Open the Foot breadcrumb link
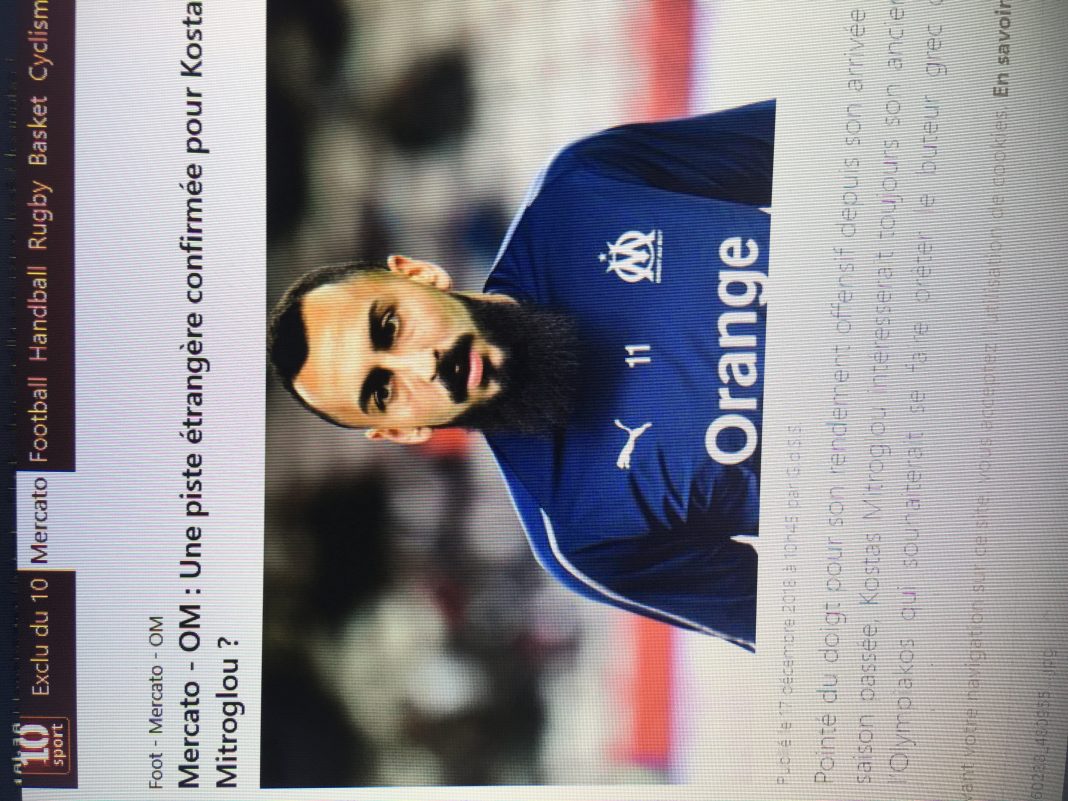This screenshot has width=1068, height=801. [156, 771]
